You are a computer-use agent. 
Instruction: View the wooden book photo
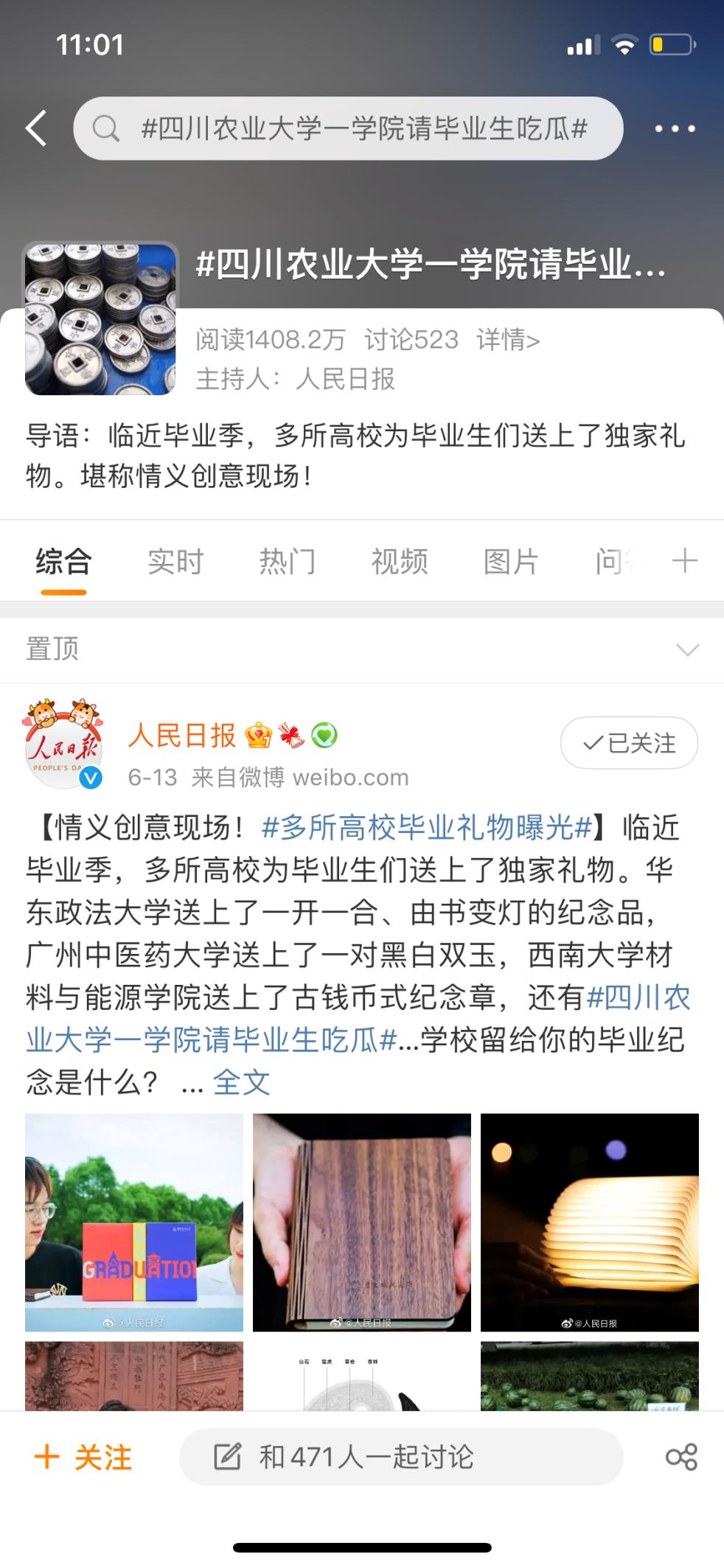362,1222
